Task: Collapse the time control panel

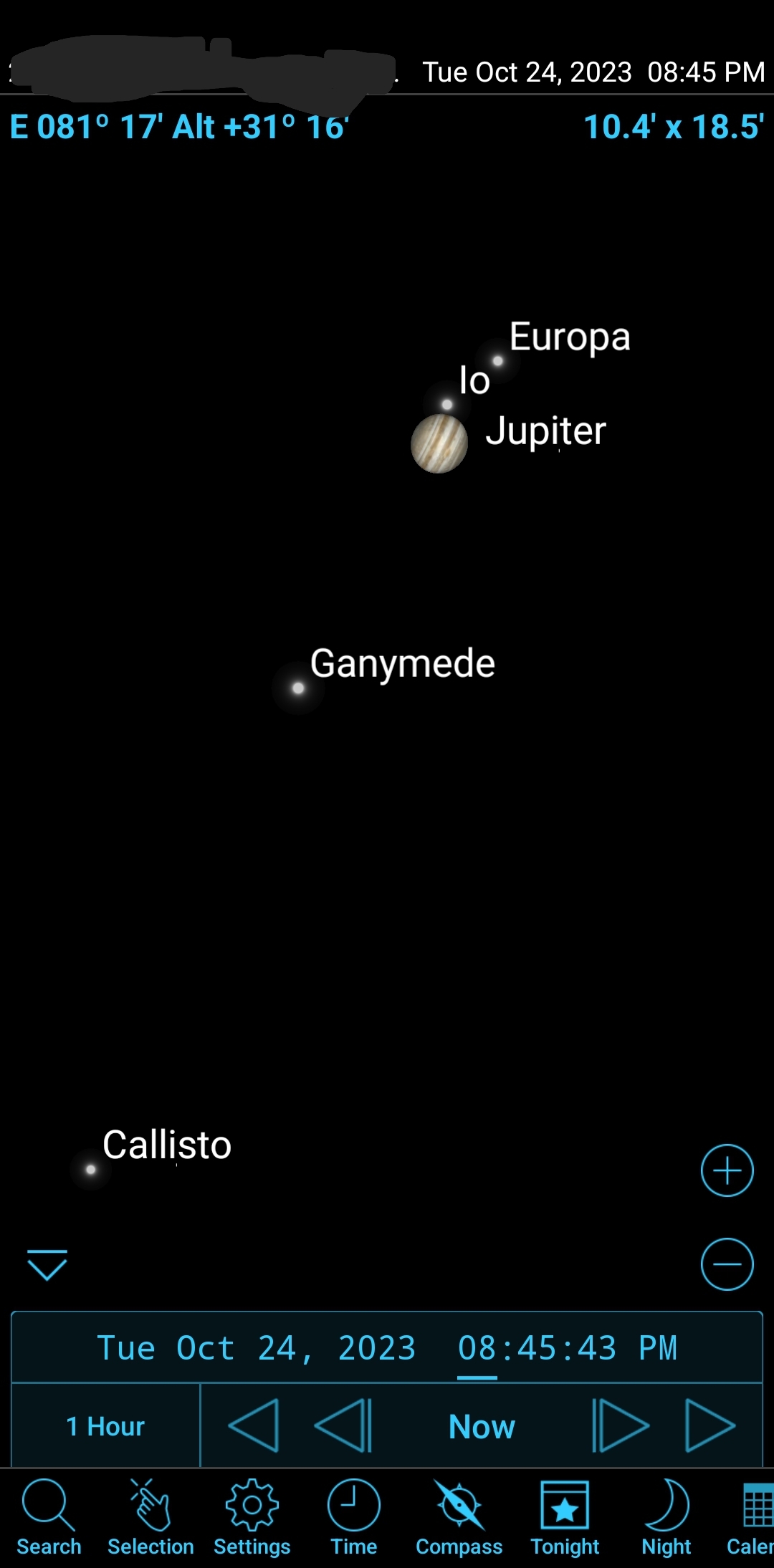Action: coord(47,1264)
